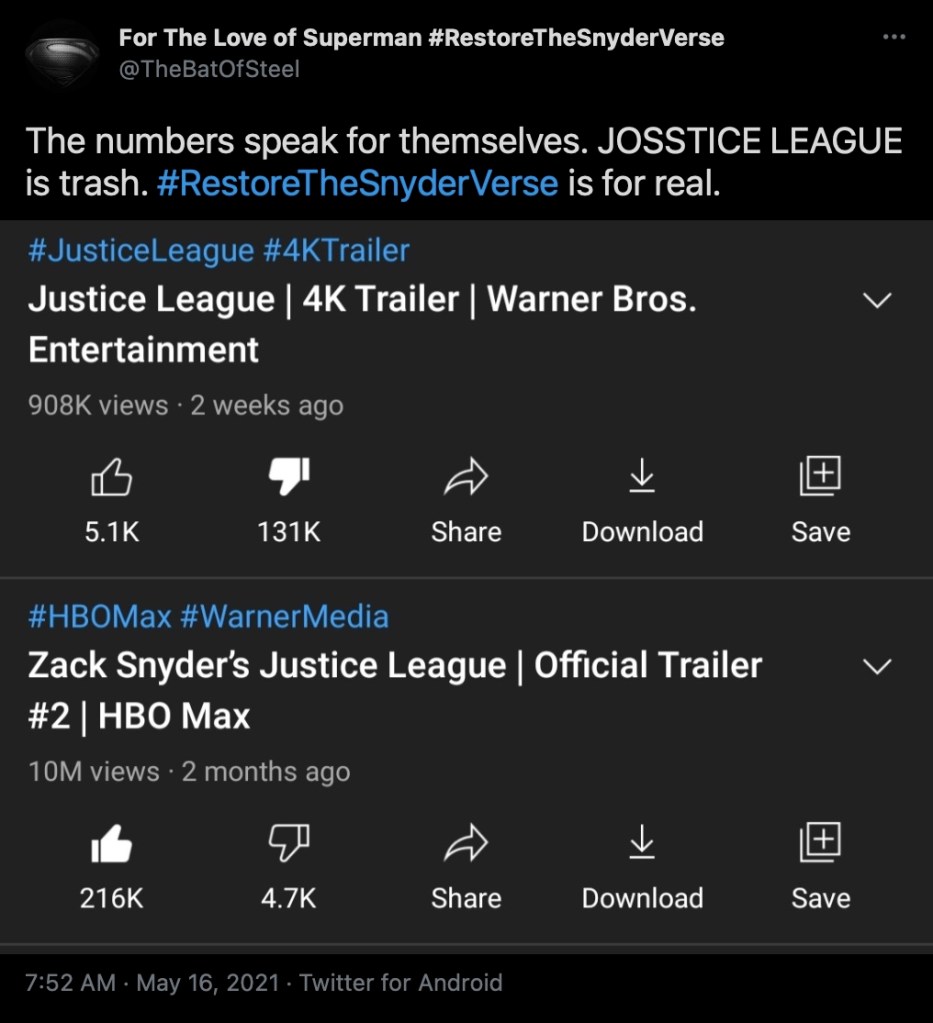Open the @TheBatOfSteel account handle

[209, 69]
